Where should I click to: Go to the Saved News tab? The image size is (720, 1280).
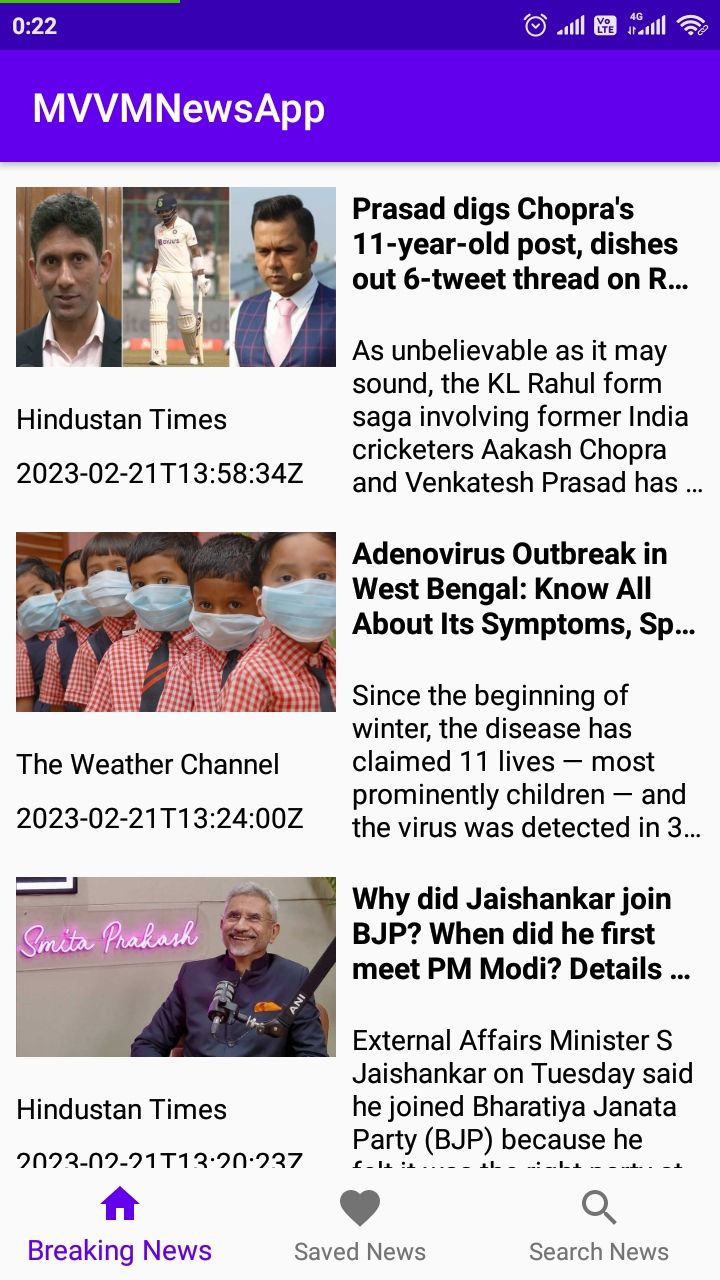(360, 1226)
